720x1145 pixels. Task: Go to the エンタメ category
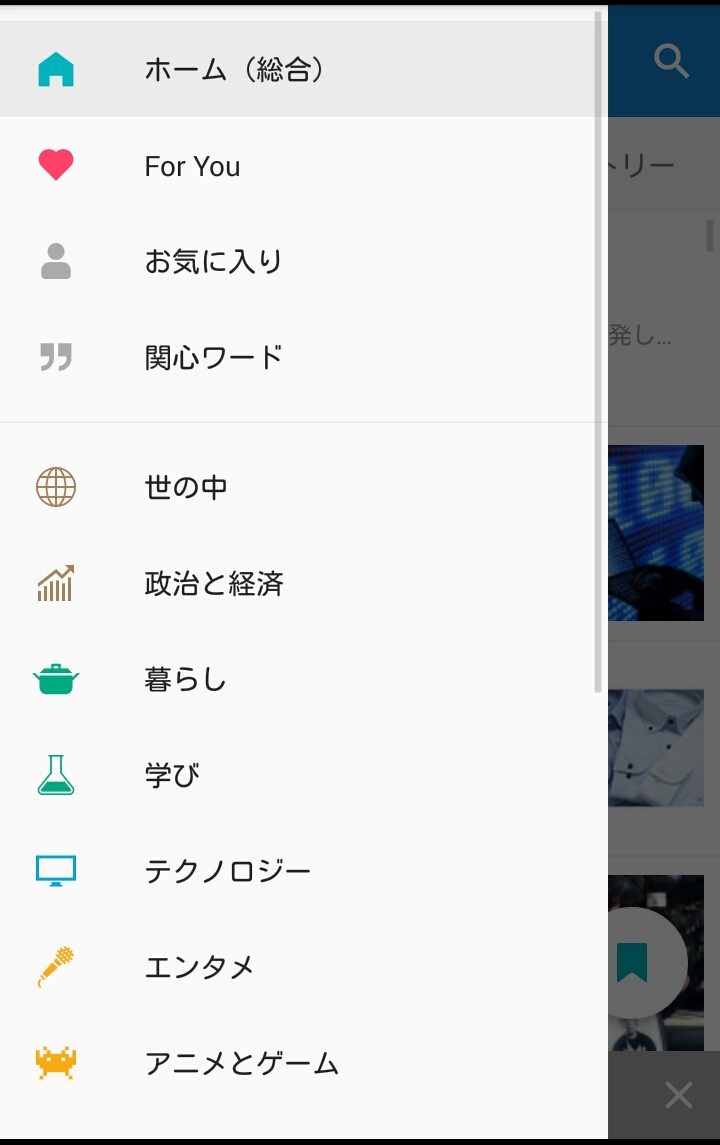[x=200, y=967]
